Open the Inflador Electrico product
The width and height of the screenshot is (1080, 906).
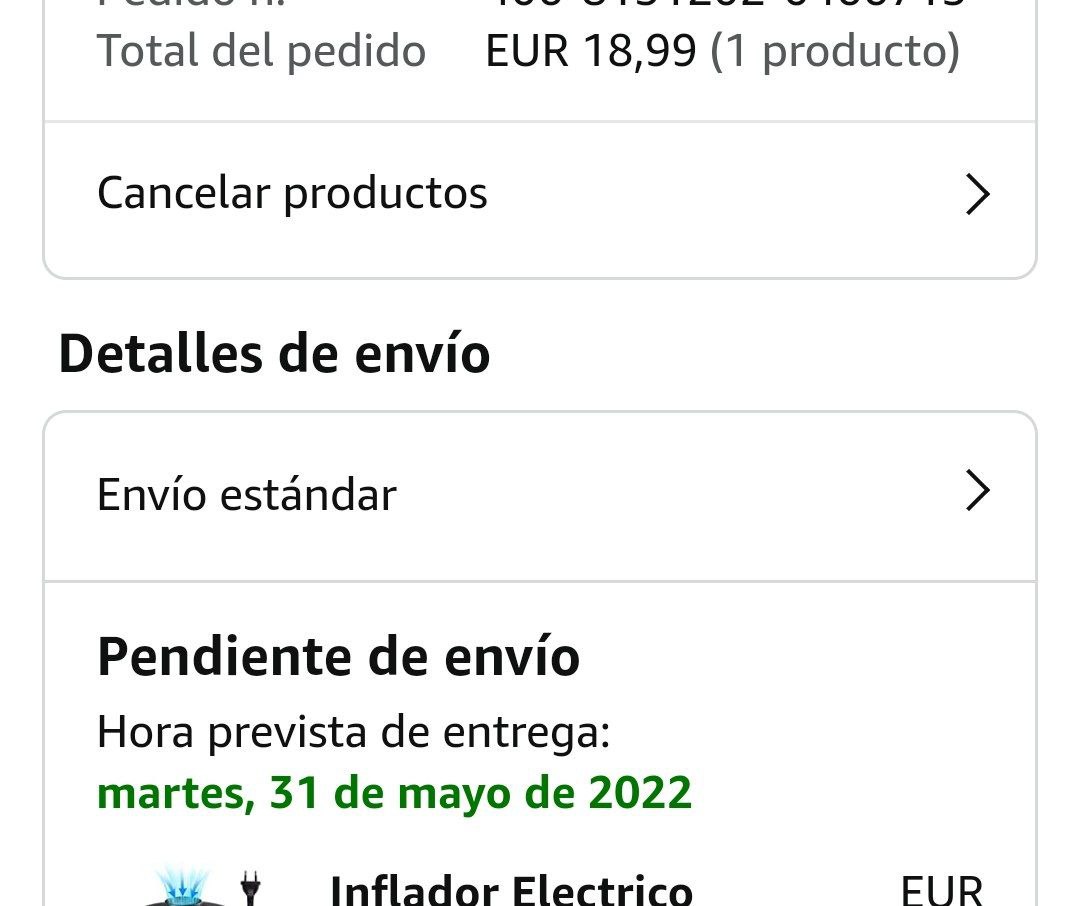click(510, 888)
